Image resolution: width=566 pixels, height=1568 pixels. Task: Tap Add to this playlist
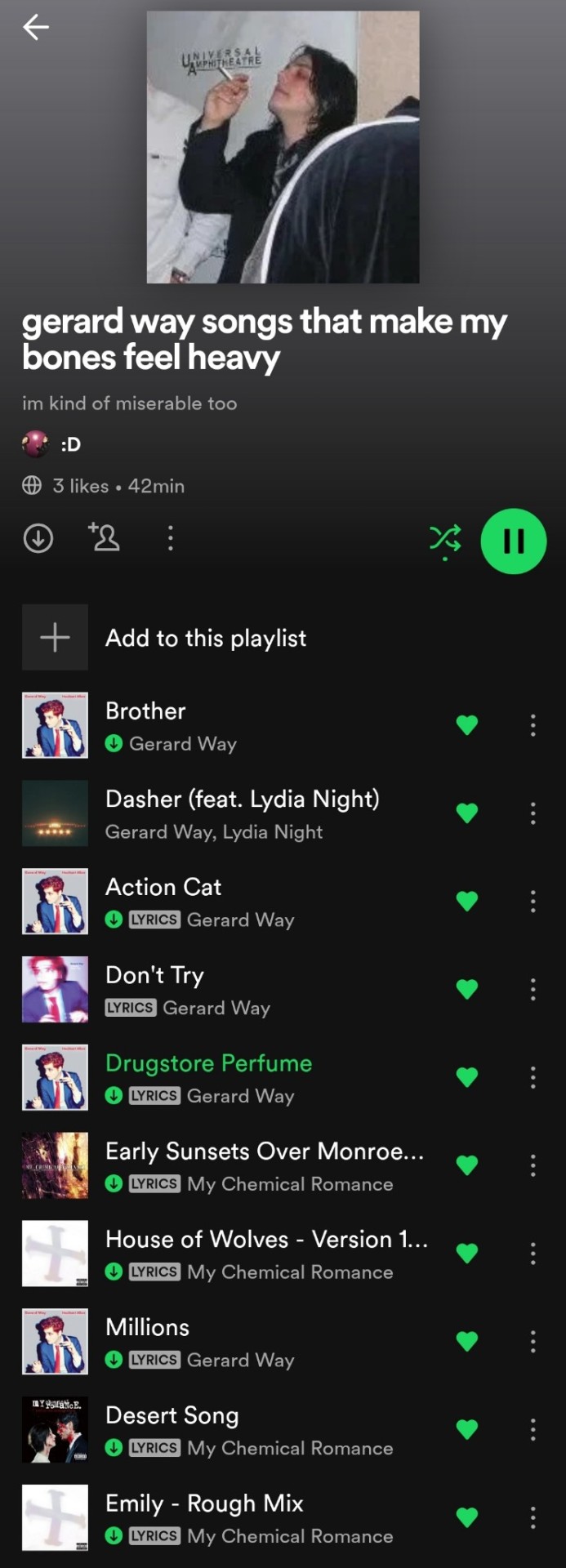click(x=205, y=638)
